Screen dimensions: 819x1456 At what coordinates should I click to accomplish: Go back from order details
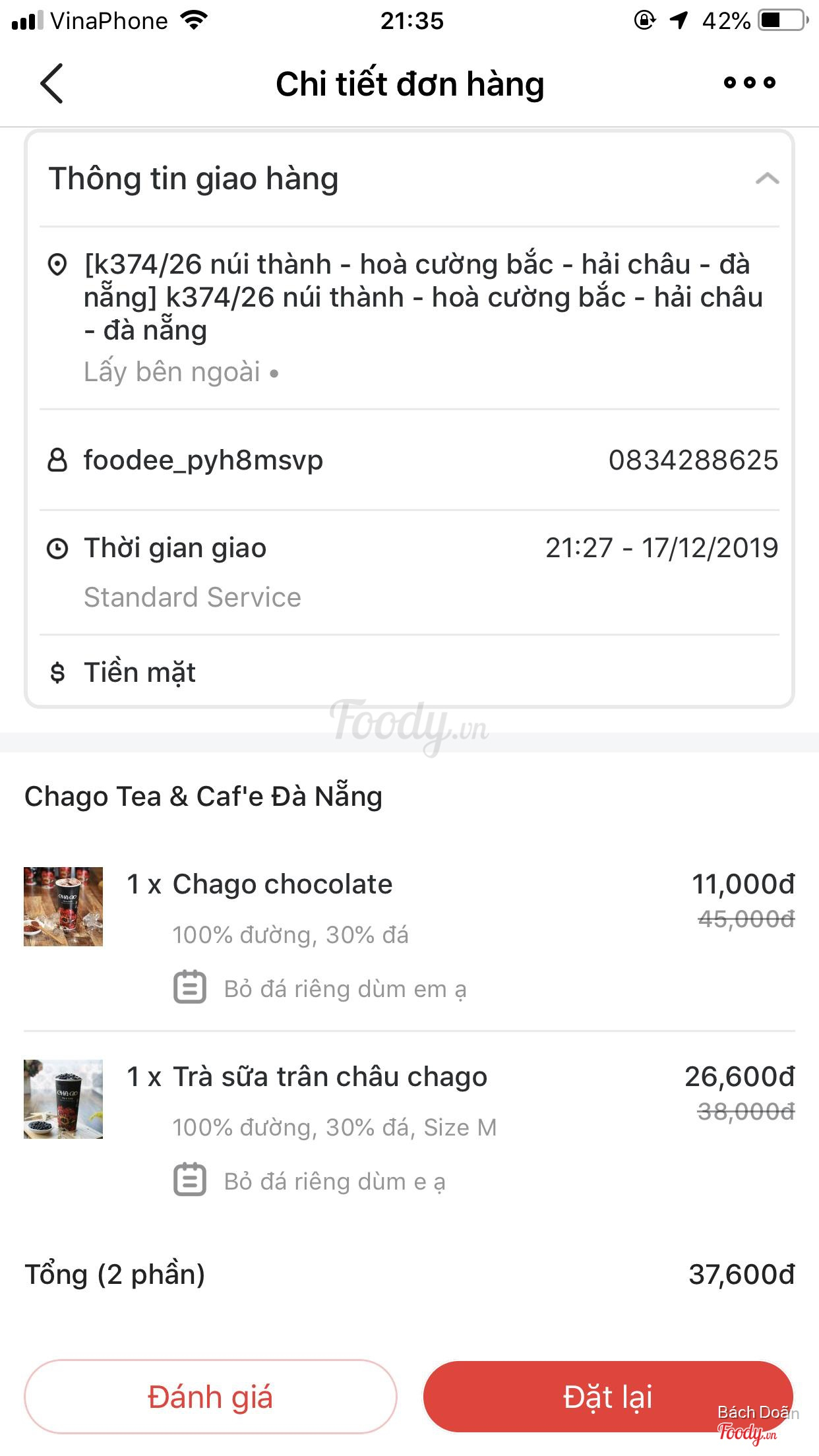(51, 84)
